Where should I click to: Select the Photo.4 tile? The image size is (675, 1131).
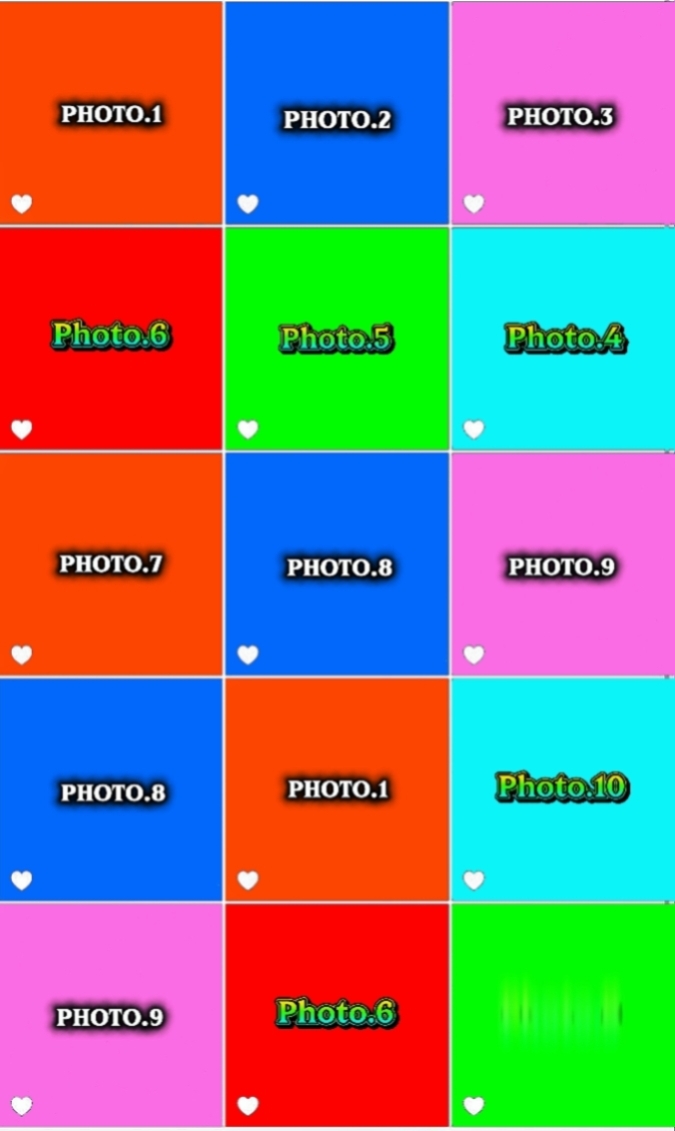click(563, 338)
